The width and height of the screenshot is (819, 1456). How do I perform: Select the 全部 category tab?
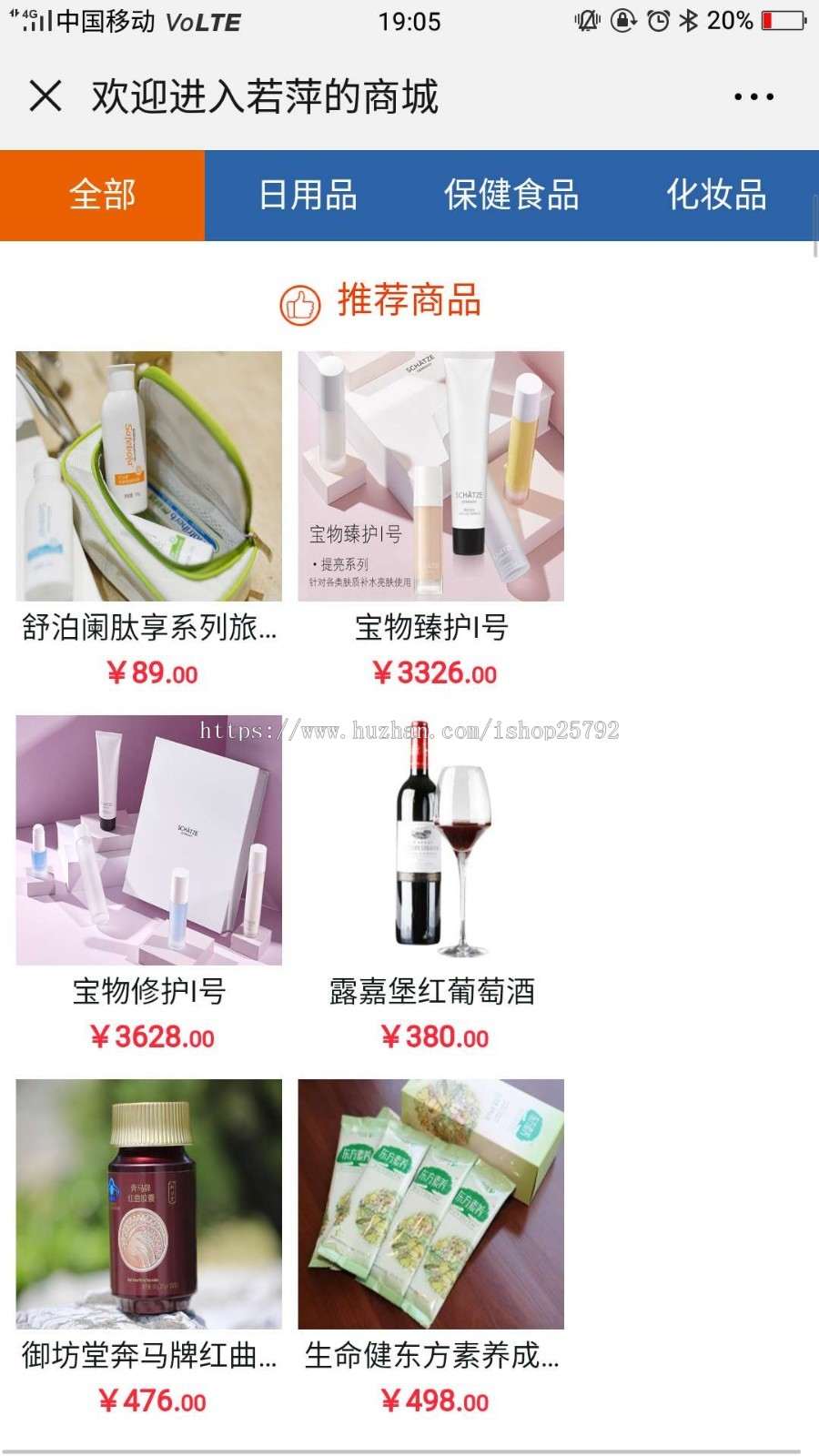tap(102, 194)
